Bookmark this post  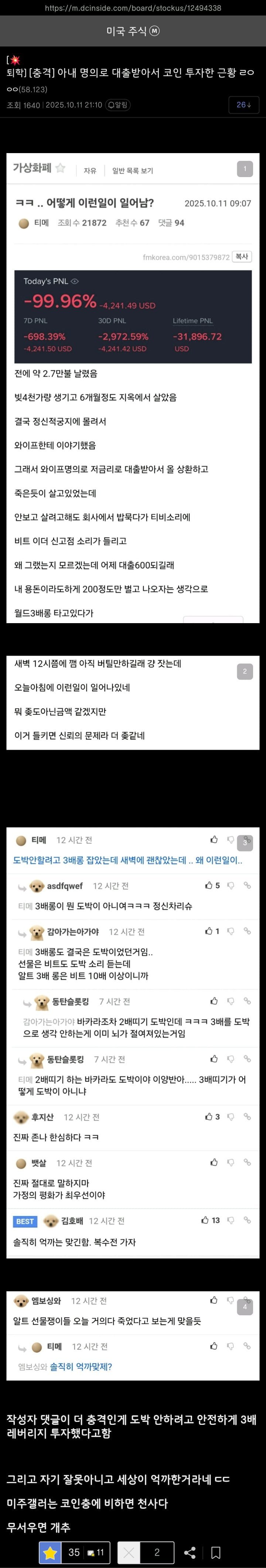[x=216, y=1552]
